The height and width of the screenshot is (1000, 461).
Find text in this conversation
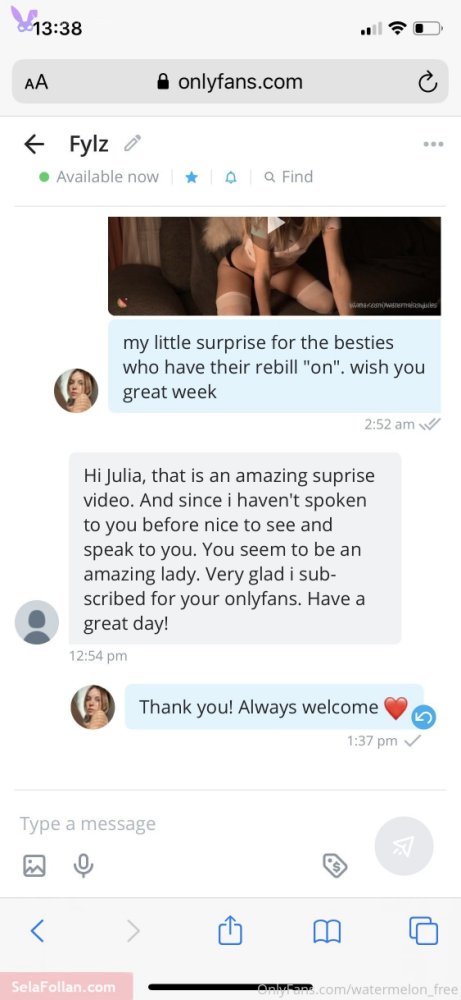[289, 177]
